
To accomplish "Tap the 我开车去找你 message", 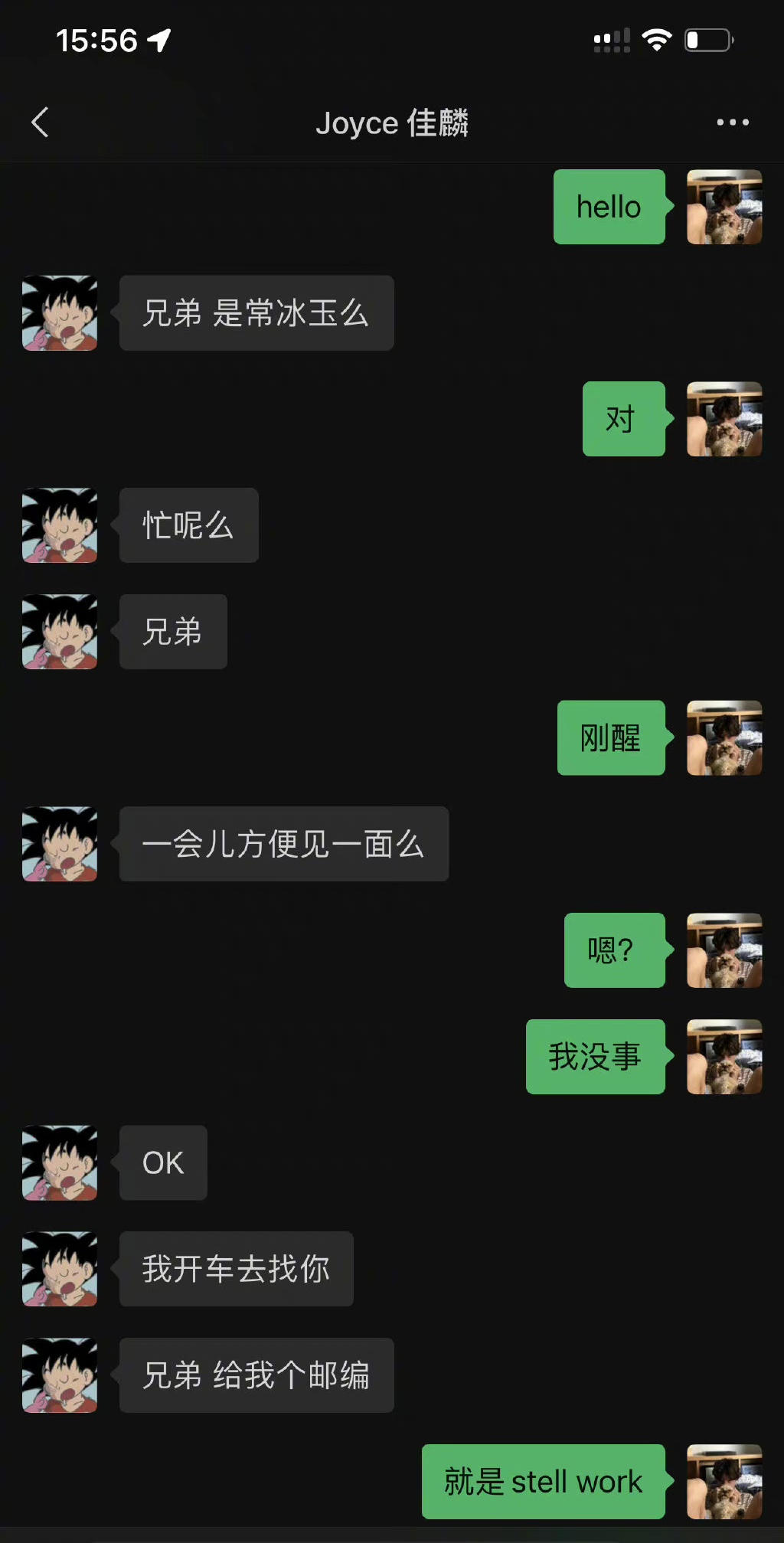I will (x=235, y=1269).
